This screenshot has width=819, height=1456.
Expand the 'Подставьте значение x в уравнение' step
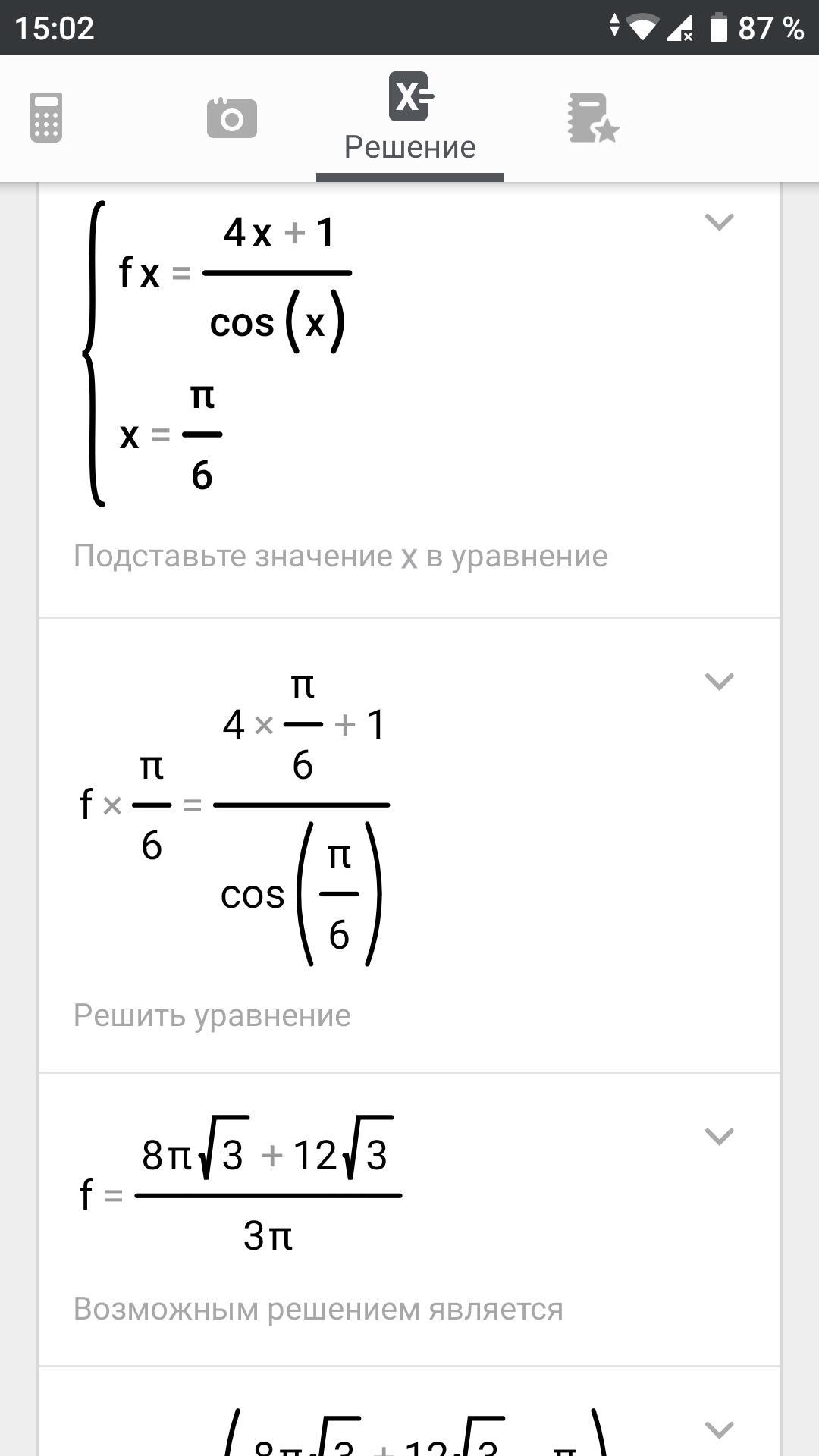(x=719, y=222)
